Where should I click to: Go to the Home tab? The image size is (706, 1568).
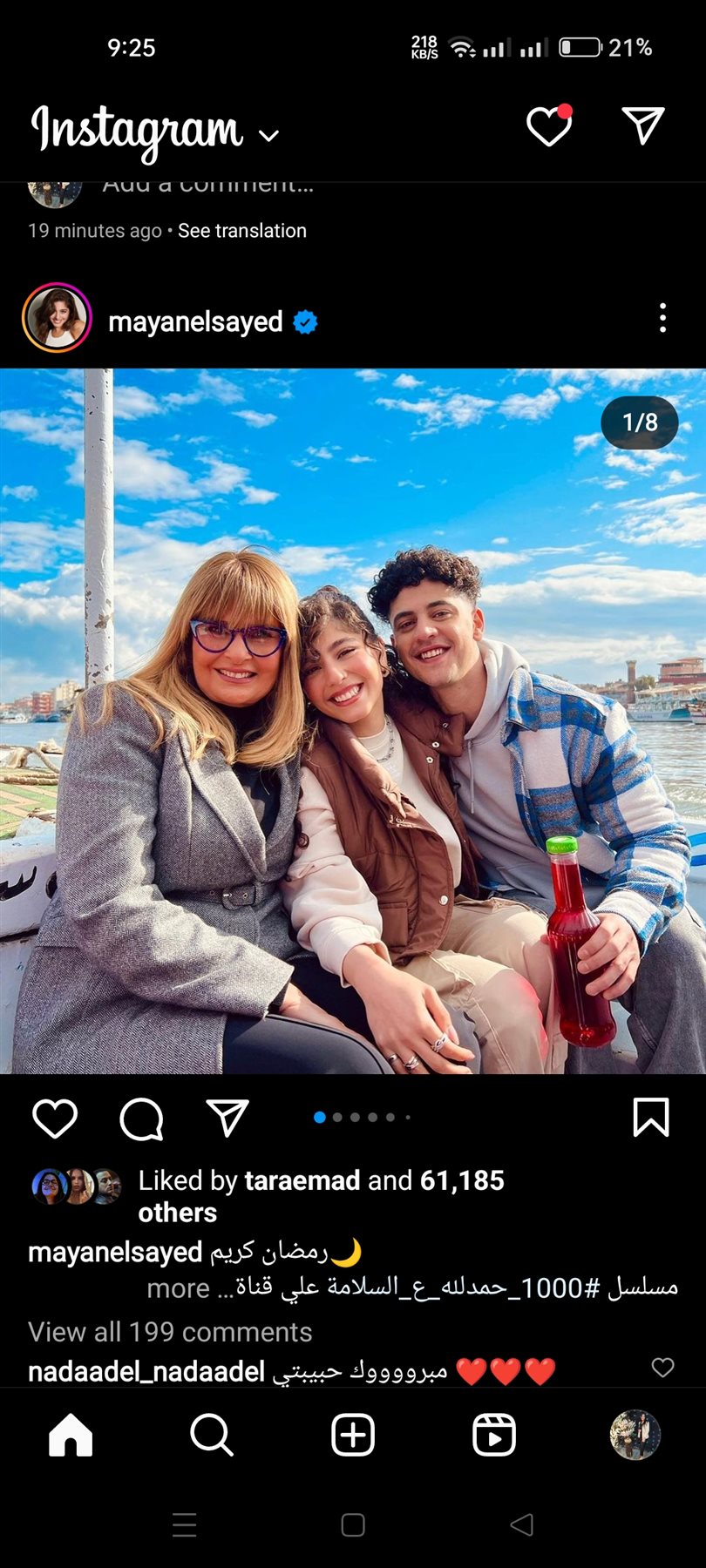pyautogui.click(x=71, y=1435)
